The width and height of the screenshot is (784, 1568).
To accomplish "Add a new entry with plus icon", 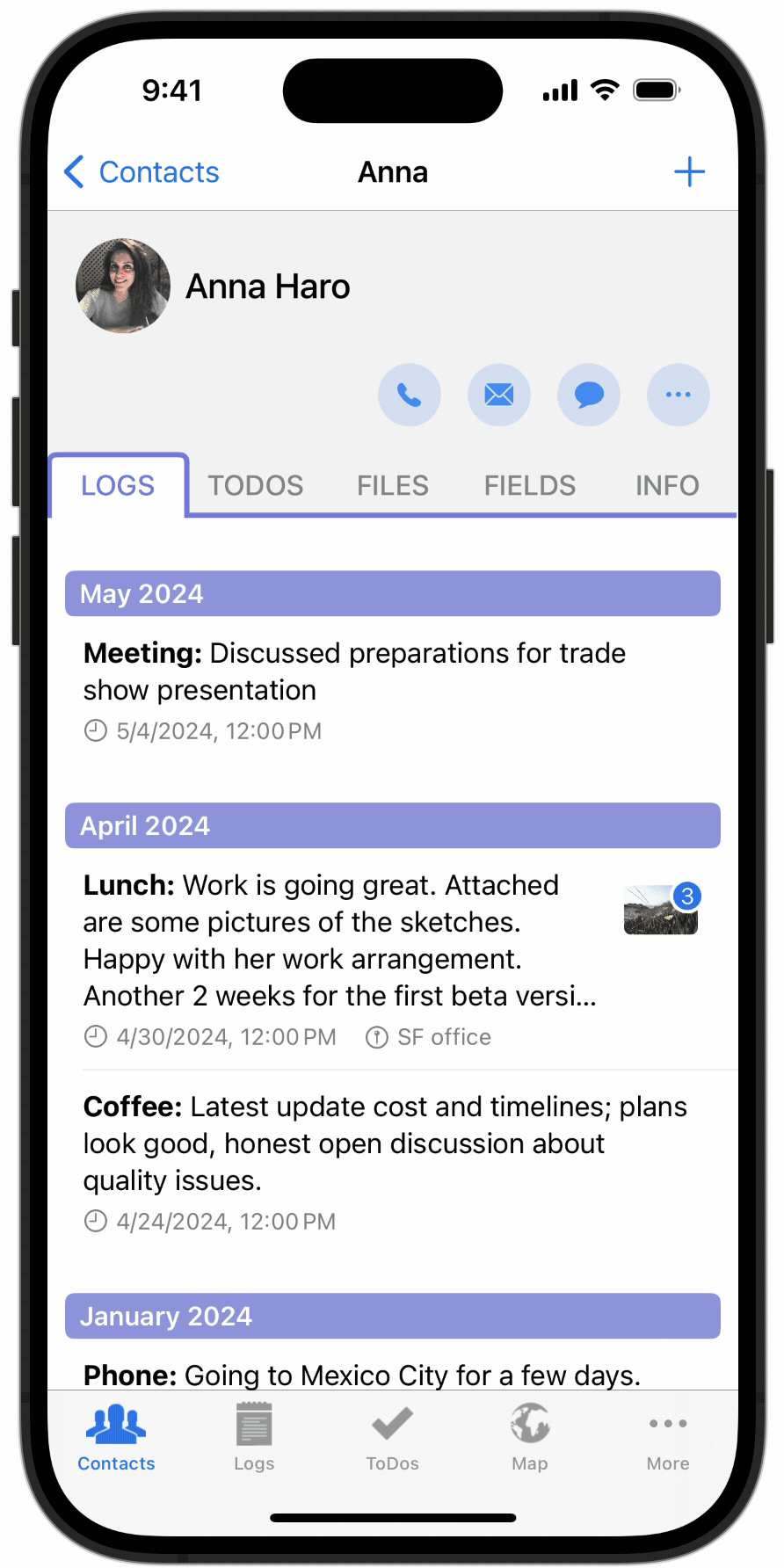I will click(689, 172).
